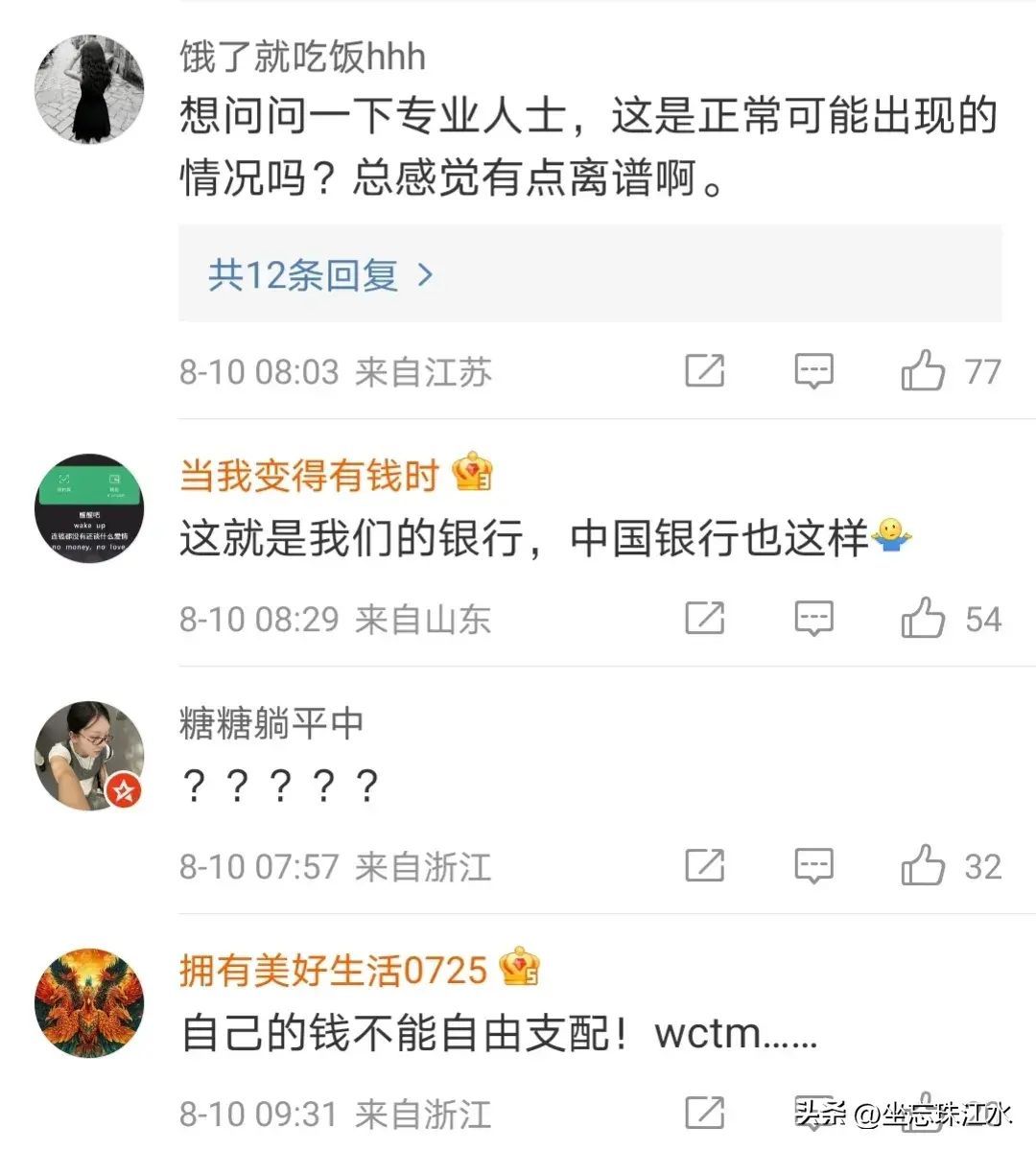
Task: Reply to 当我变得有钱时's comment
Action: [813, 619]
